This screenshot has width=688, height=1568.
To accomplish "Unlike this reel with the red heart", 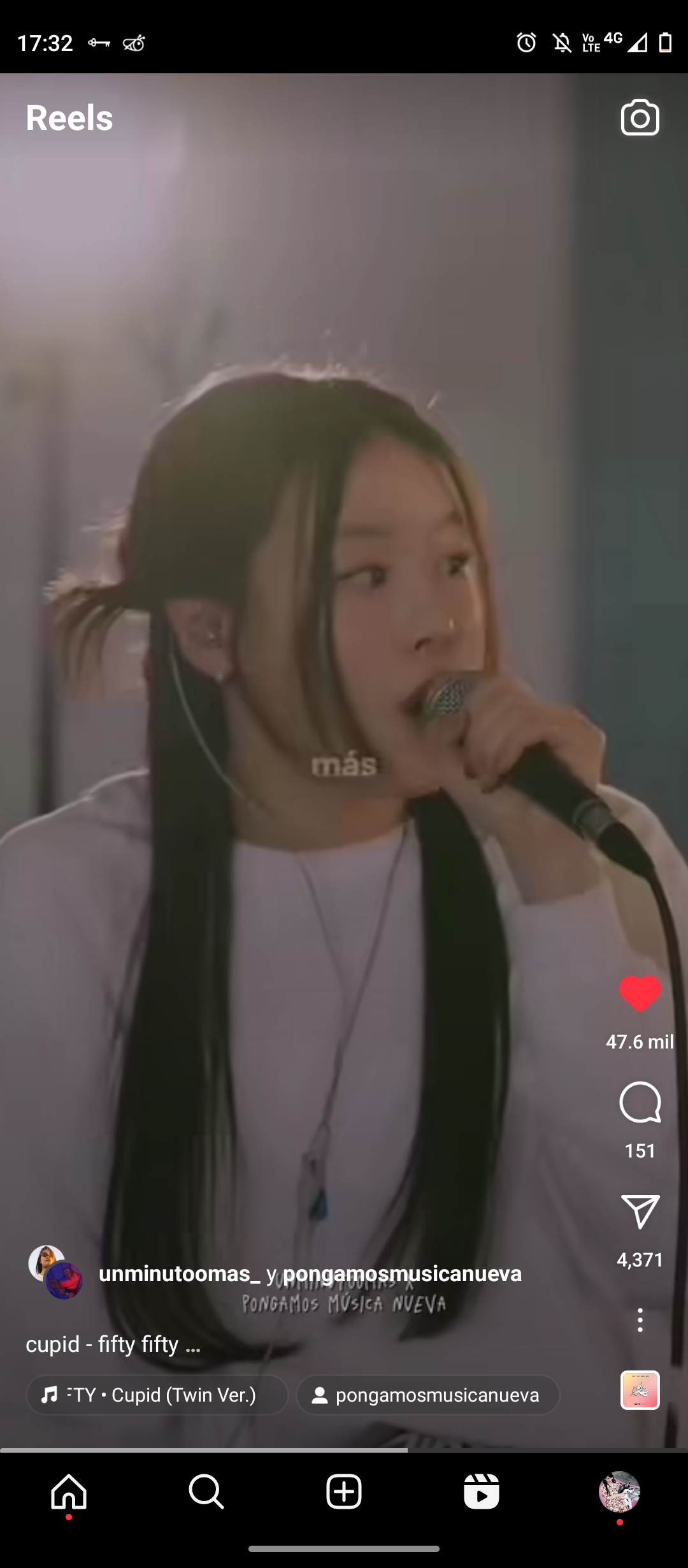I will click(x=640, y=993).
